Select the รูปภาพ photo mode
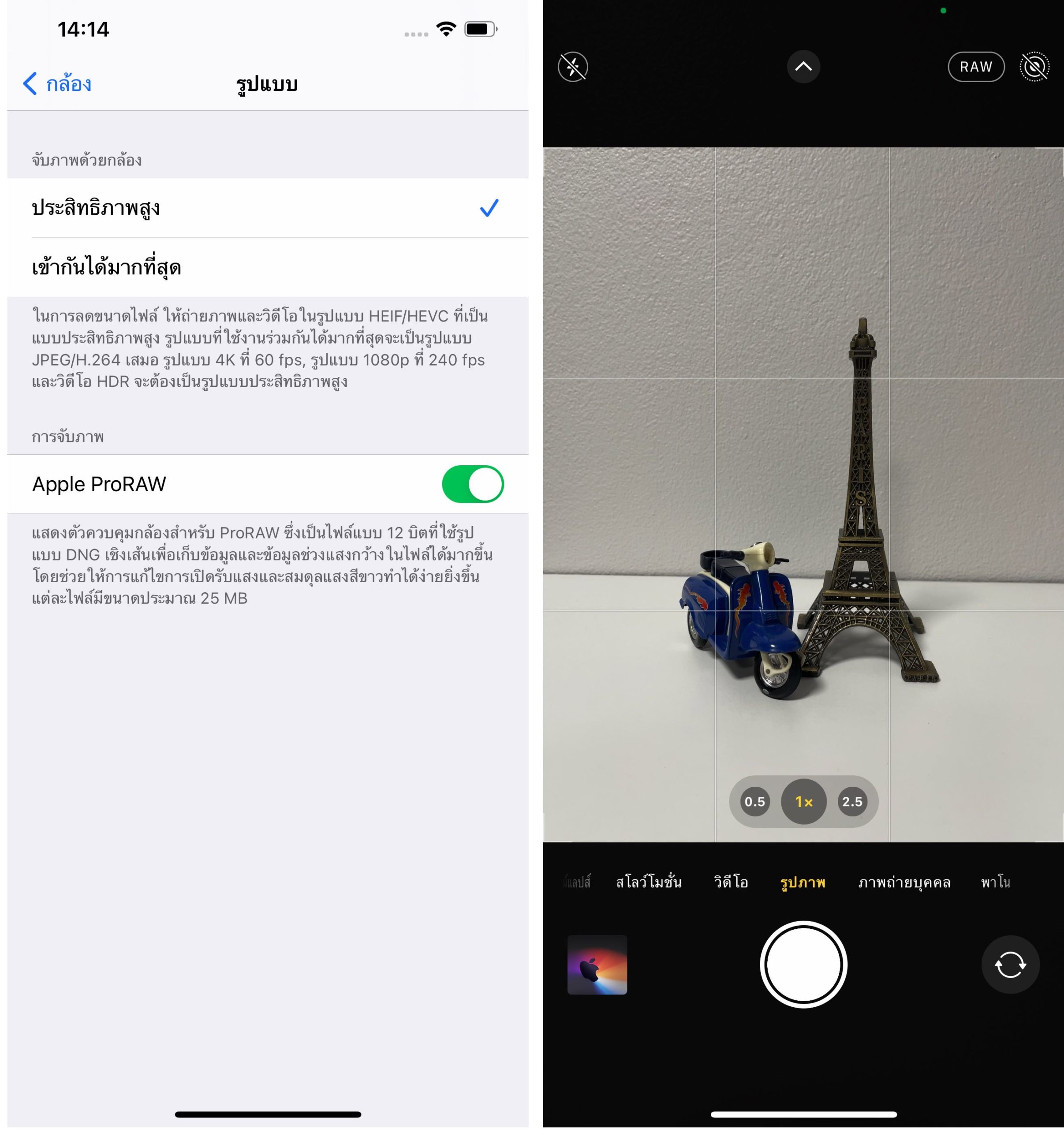The image size is (1064, 1129). (x=803, y=882)
